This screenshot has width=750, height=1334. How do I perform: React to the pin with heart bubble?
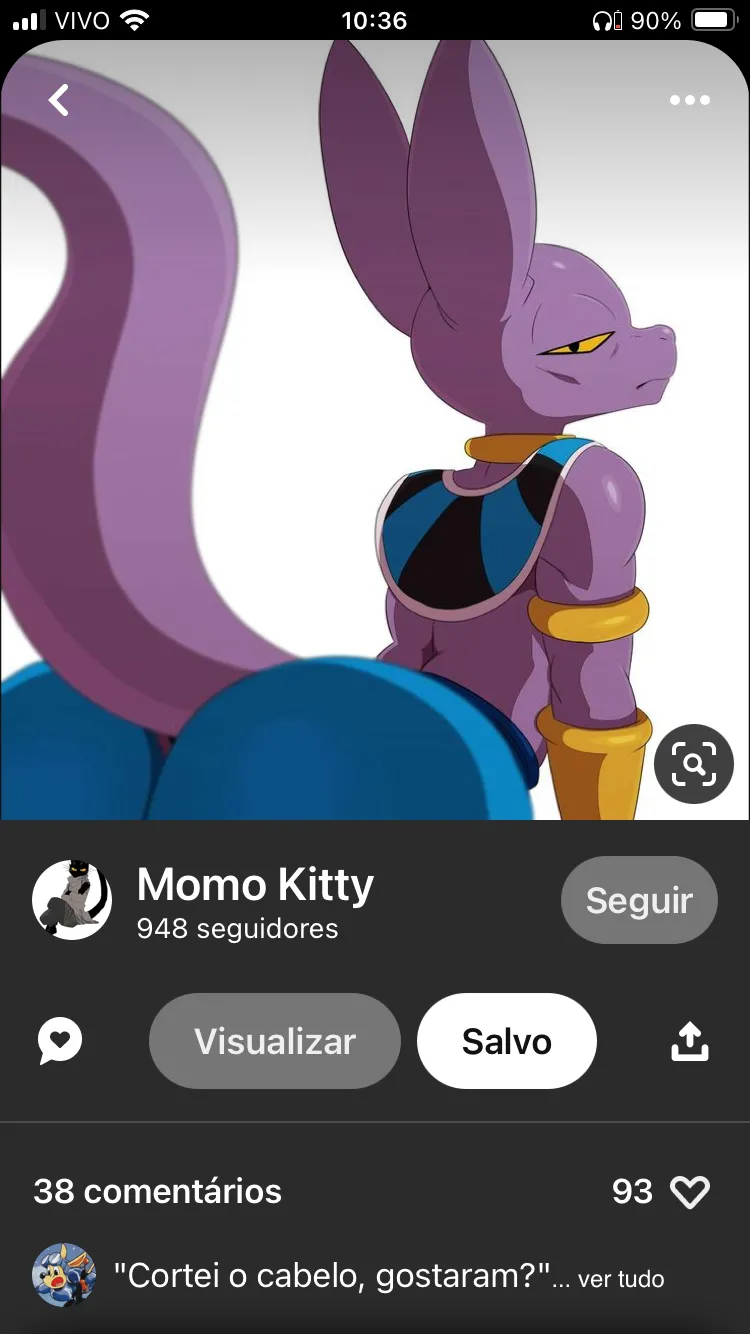tap(60, 1041)
